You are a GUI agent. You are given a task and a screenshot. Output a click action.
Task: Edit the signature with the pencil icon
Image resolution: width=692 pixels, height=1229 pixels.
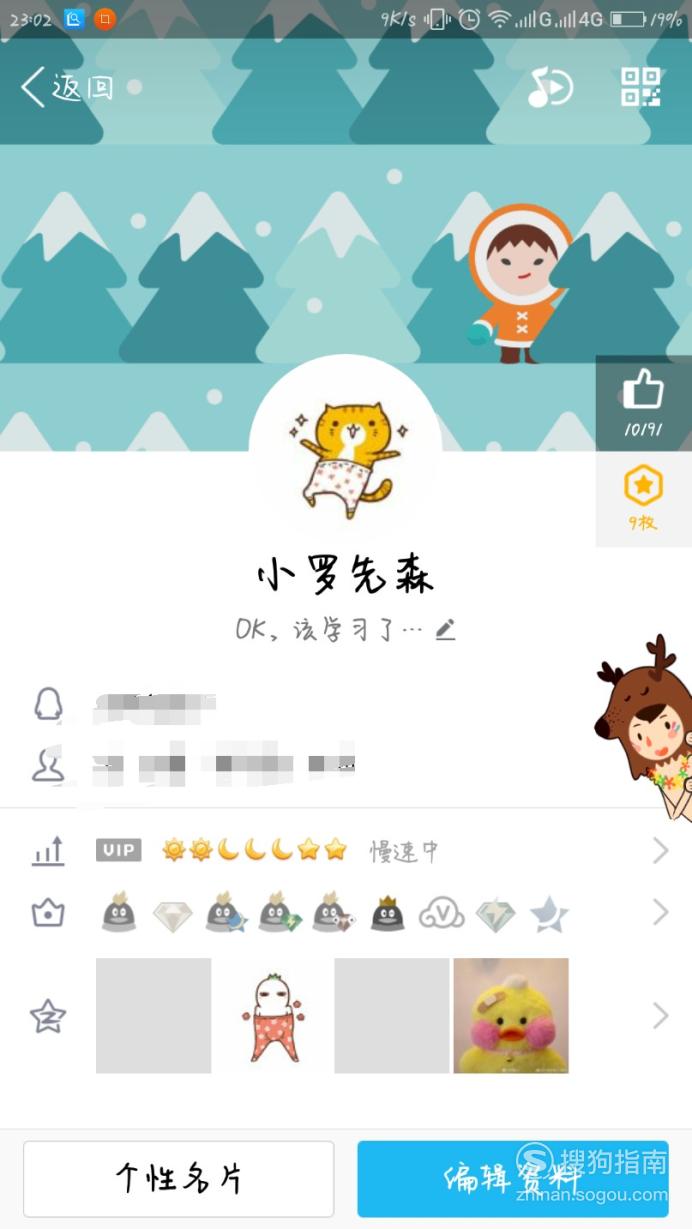point(446,629)
